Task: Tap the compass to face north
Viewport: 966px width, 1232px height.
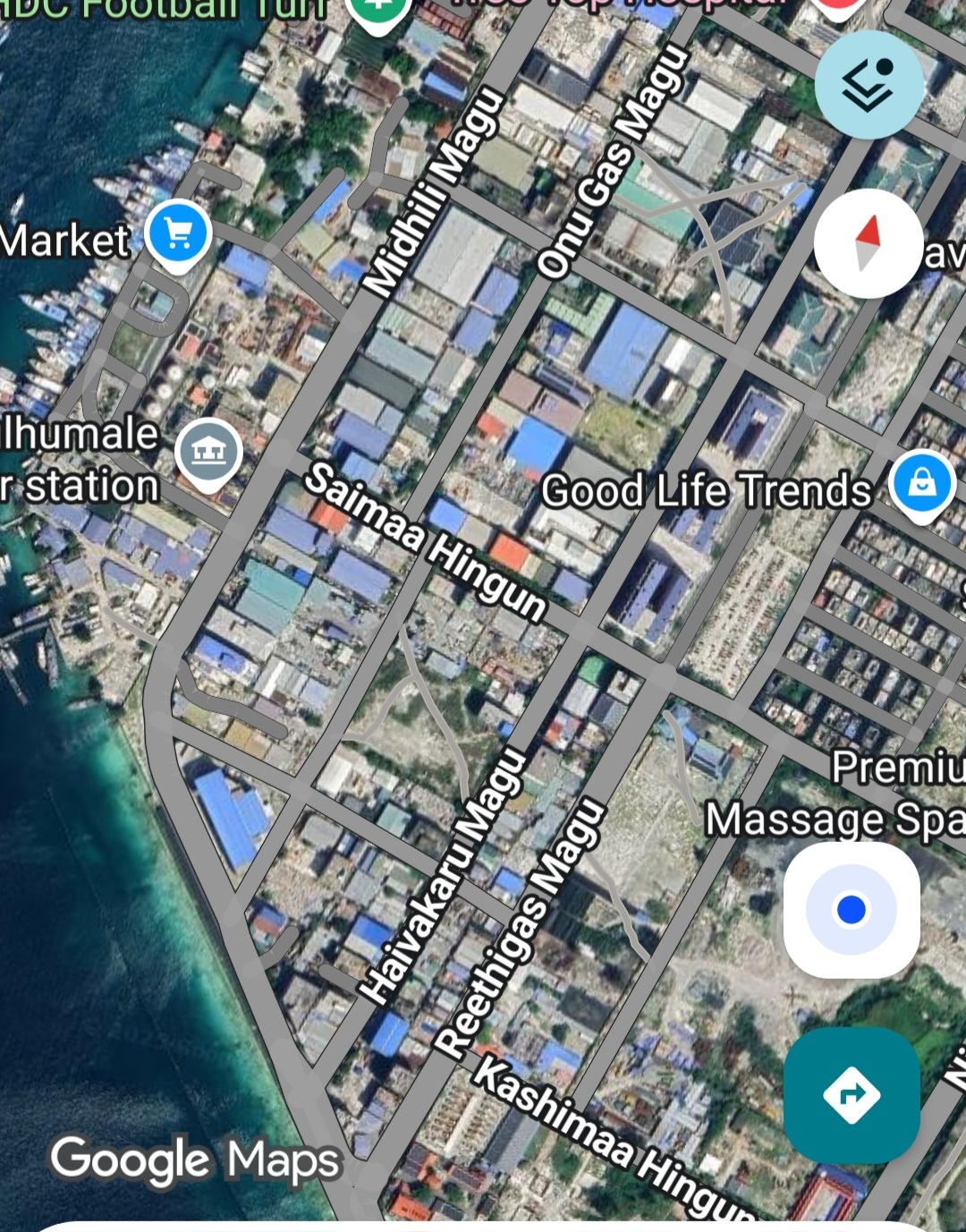Action: pos(869,242)
